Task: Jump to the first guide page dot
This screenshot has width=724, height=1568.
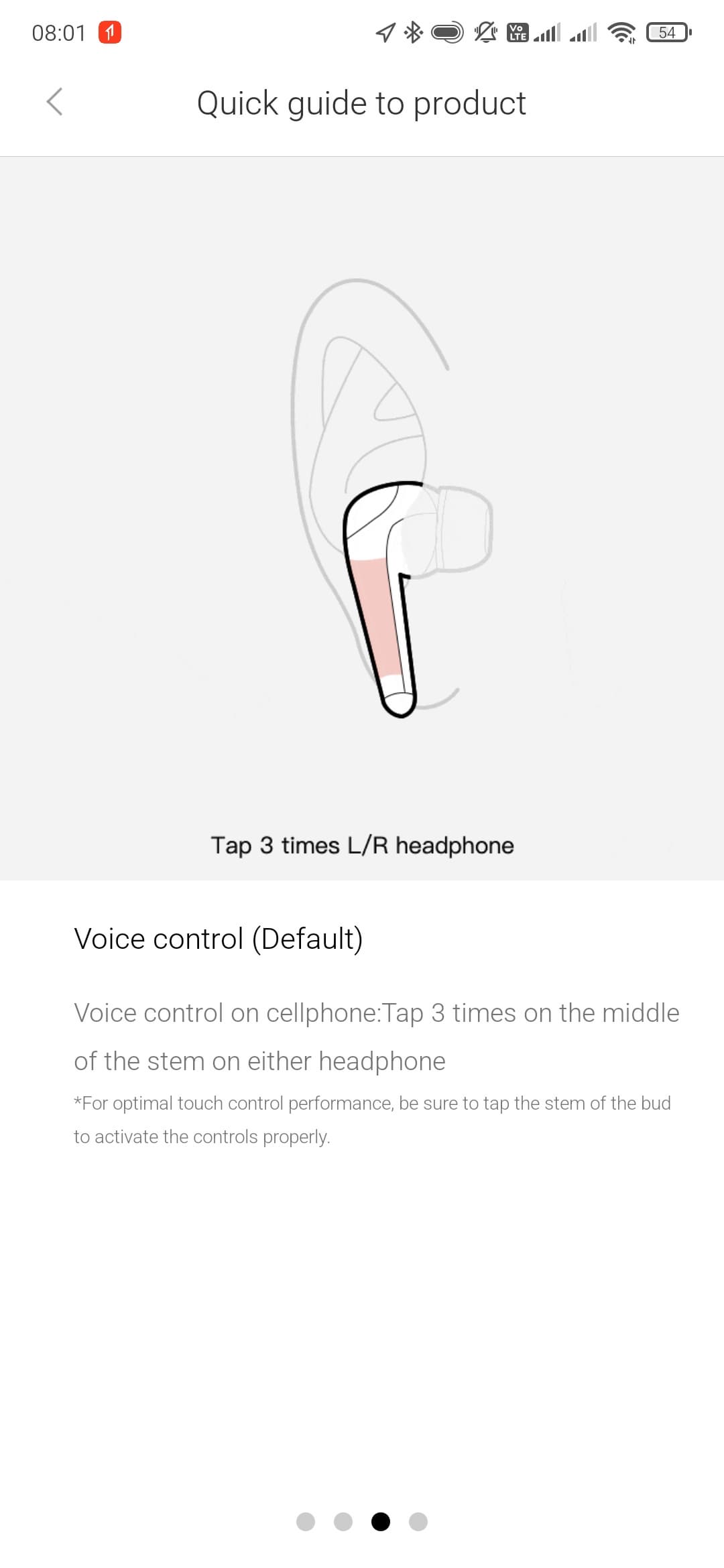Action: [x=306, y=1522]
